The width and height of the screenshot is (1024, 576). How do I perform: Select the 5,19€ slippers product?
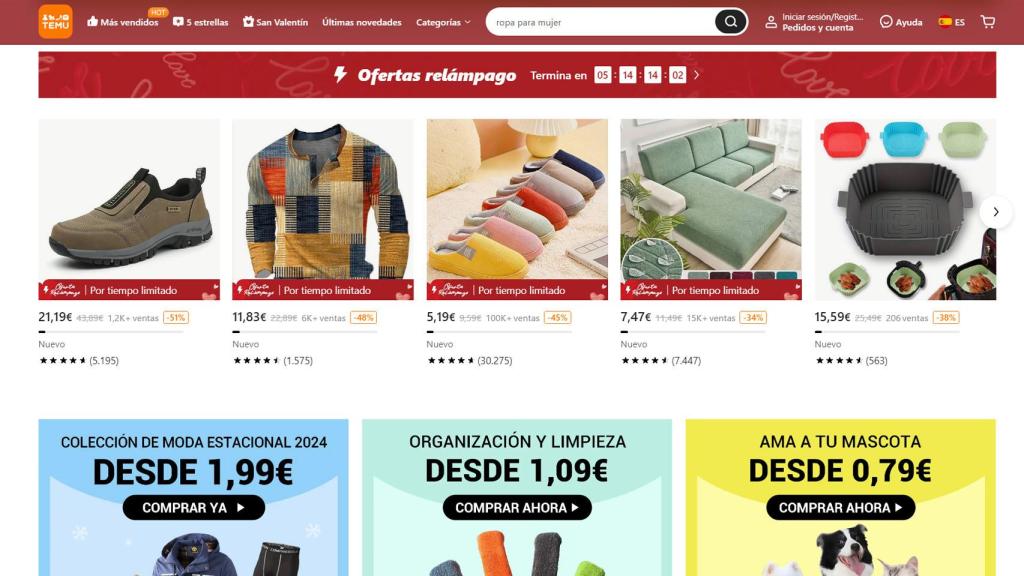pyautogui.click(x=517, y=200)
